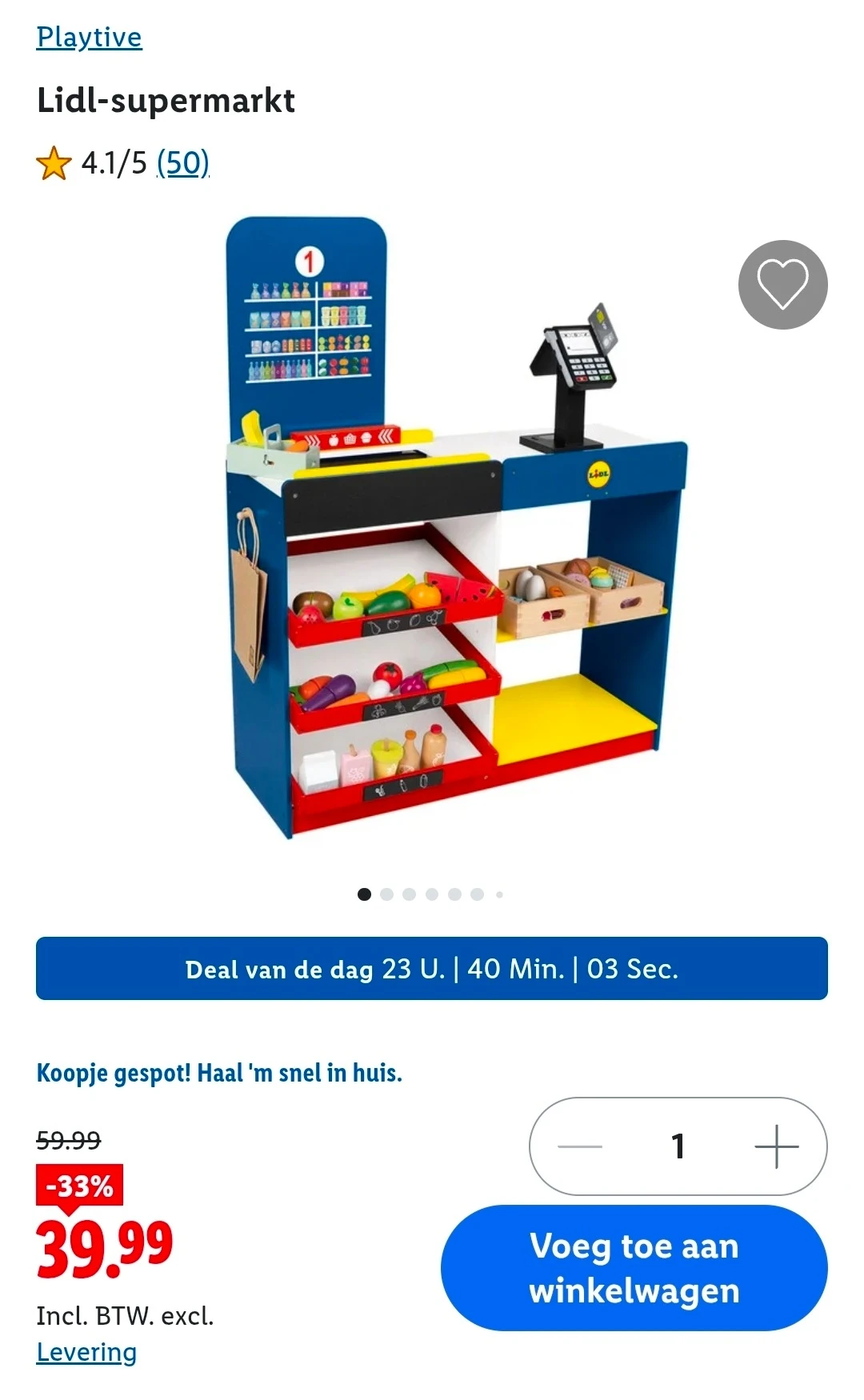The image size is (864, 1400).
Task: Select the second carousel dot
Action: (x=387, y=894)
